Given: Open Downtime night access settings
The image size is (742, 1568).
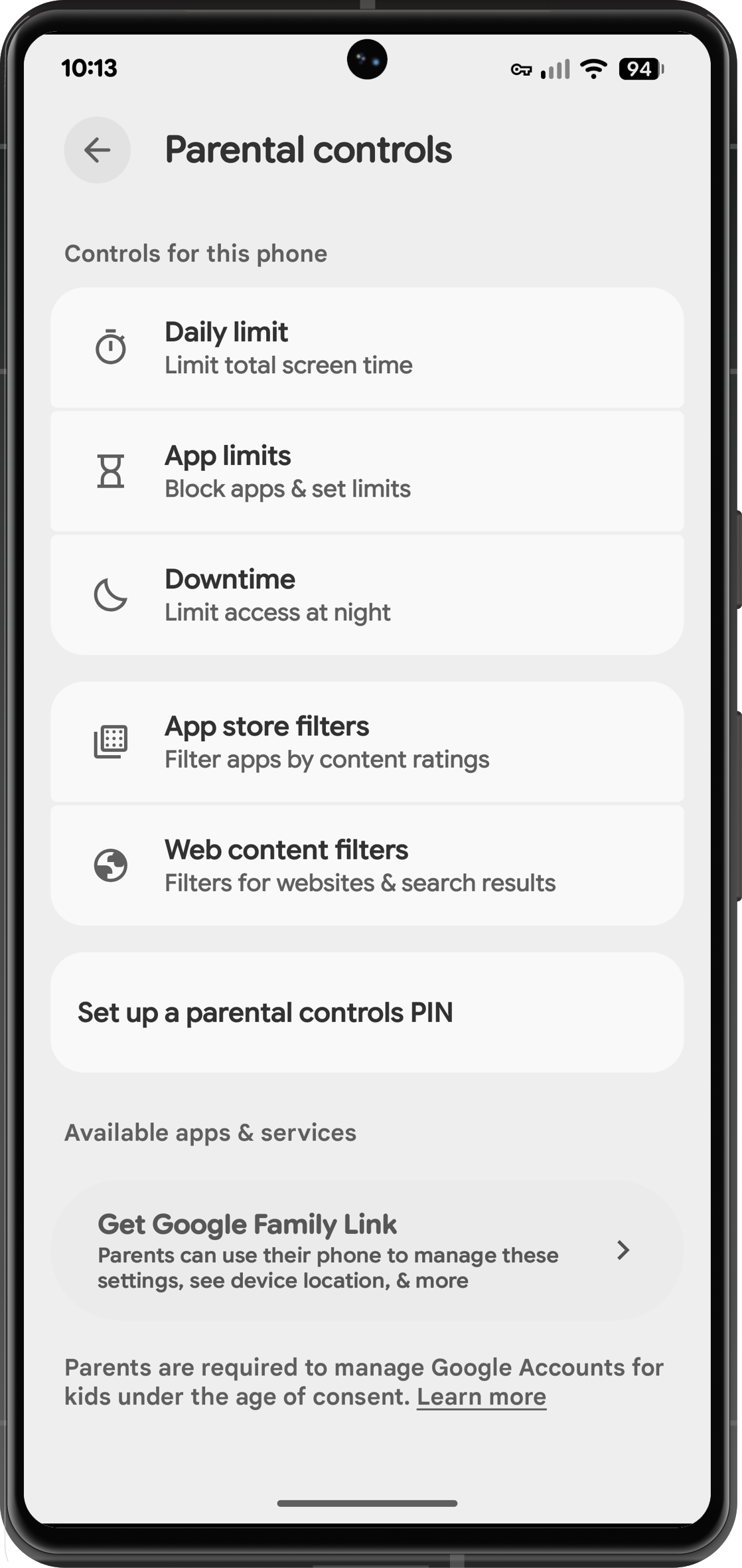Looking at the screenshot, I should click(366, 595).
